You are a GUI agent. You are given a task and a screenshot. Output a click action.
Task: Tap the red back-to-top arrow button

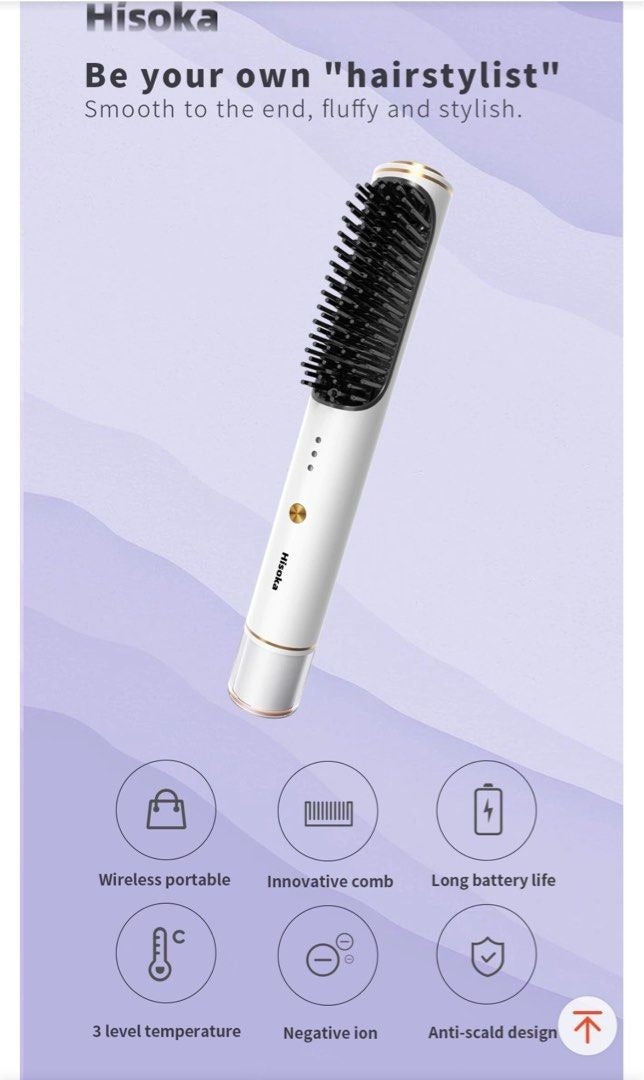587,1026
